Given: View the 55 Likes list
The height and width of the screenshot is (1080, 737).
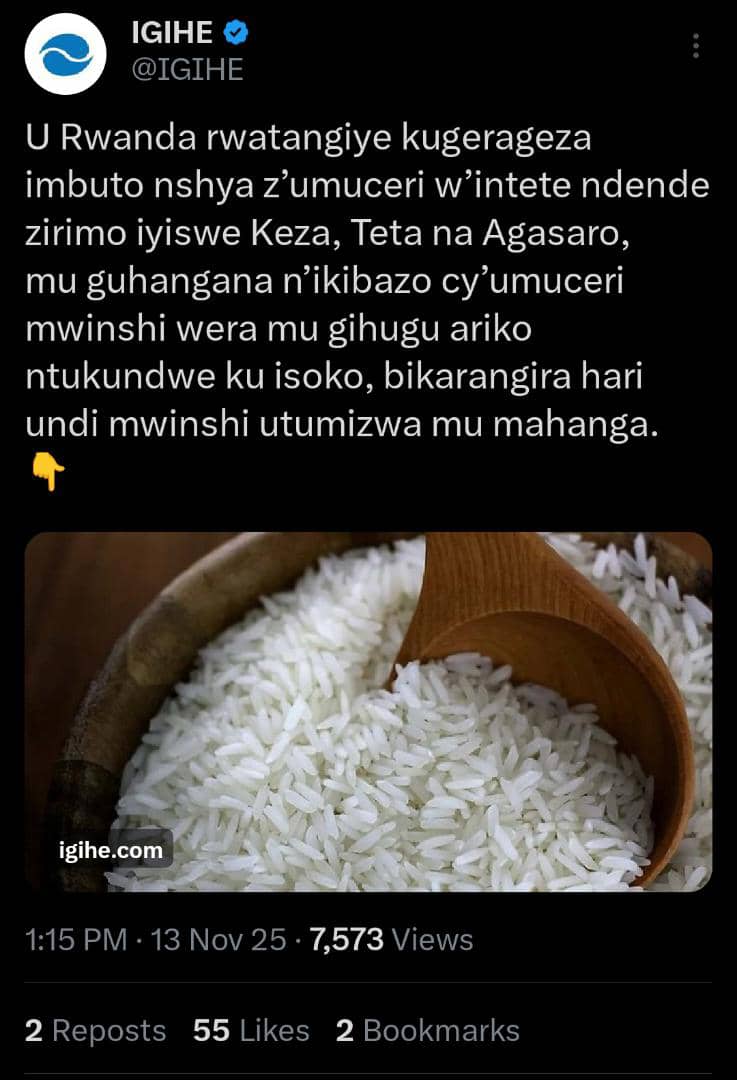Looking at the screenshot, I should (x=251, y=1031).
